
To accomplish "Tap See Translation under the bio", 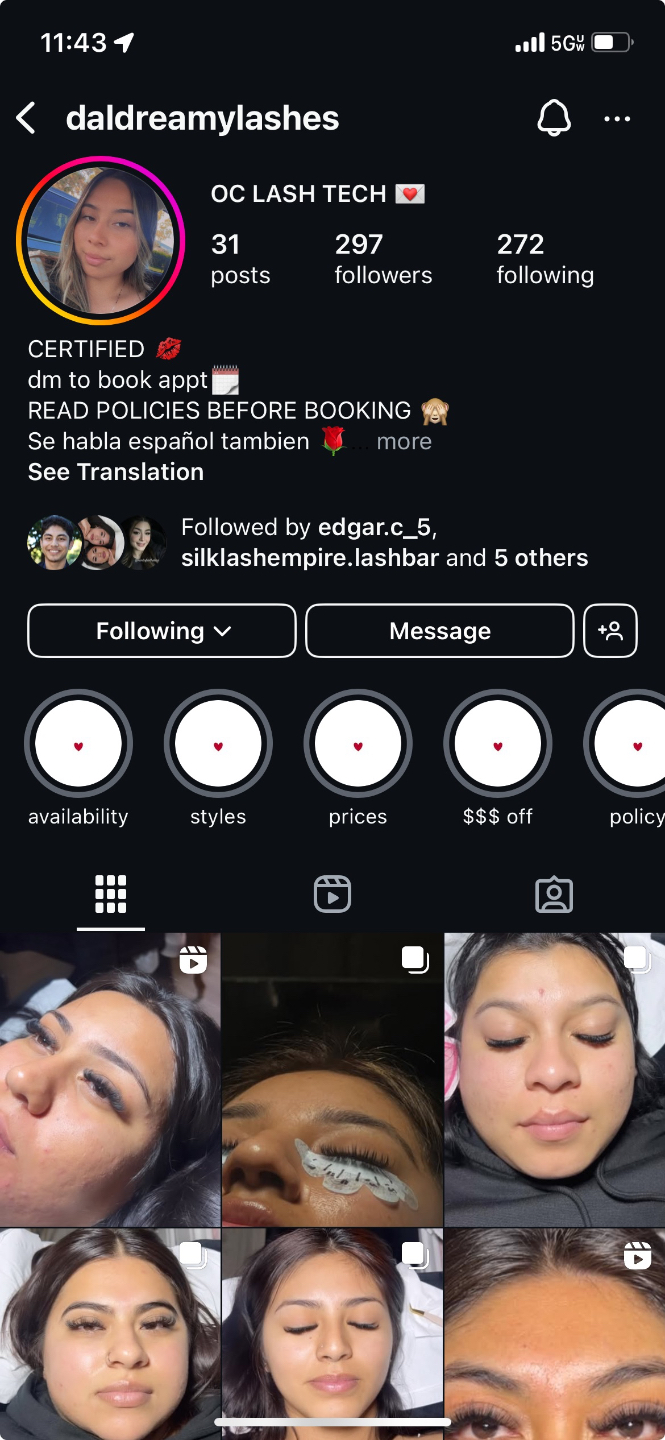I will pos(116,472).
